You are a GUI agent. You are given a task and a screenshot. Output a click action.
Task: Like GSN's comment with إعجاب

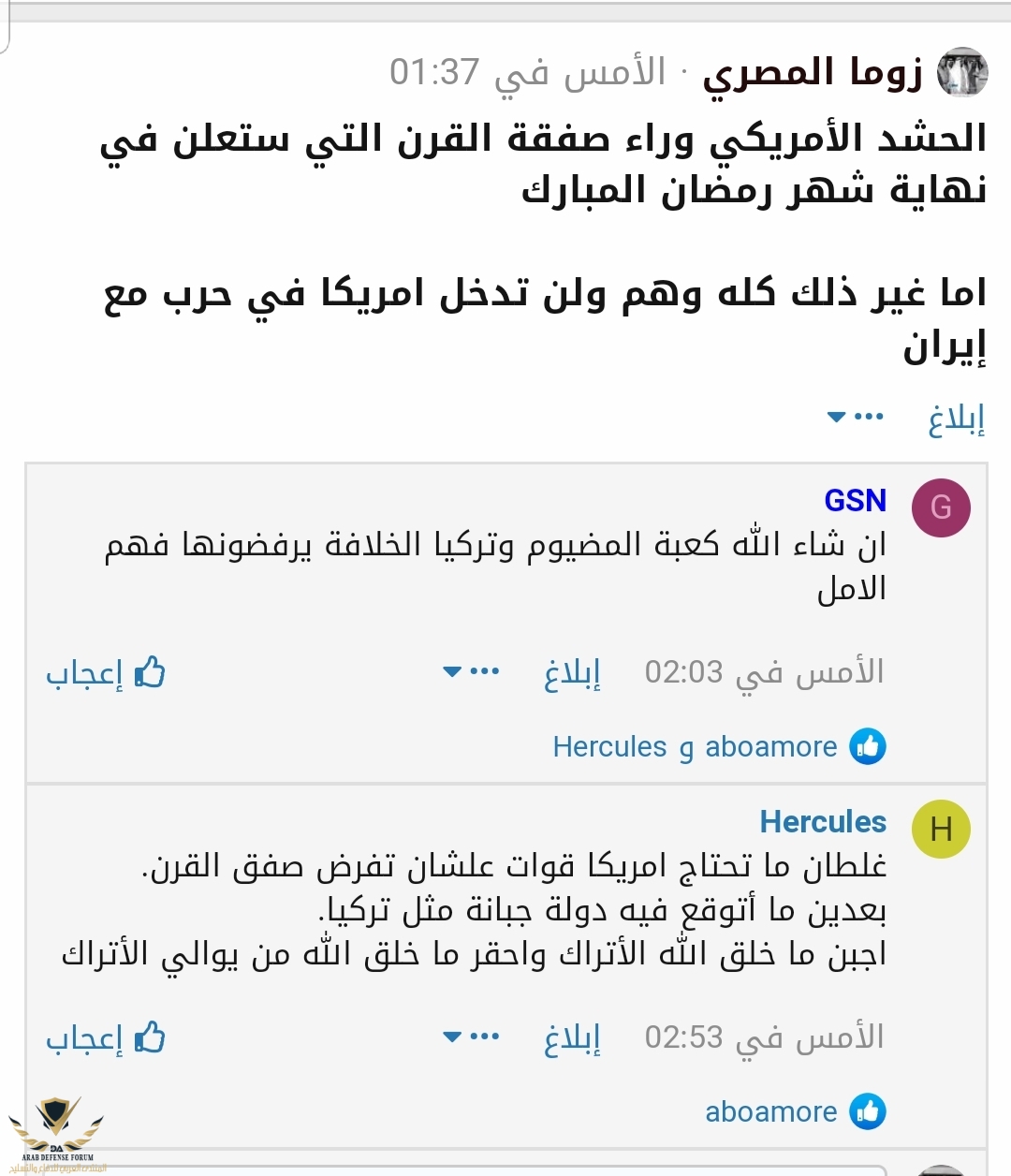(x=105, y=673)
